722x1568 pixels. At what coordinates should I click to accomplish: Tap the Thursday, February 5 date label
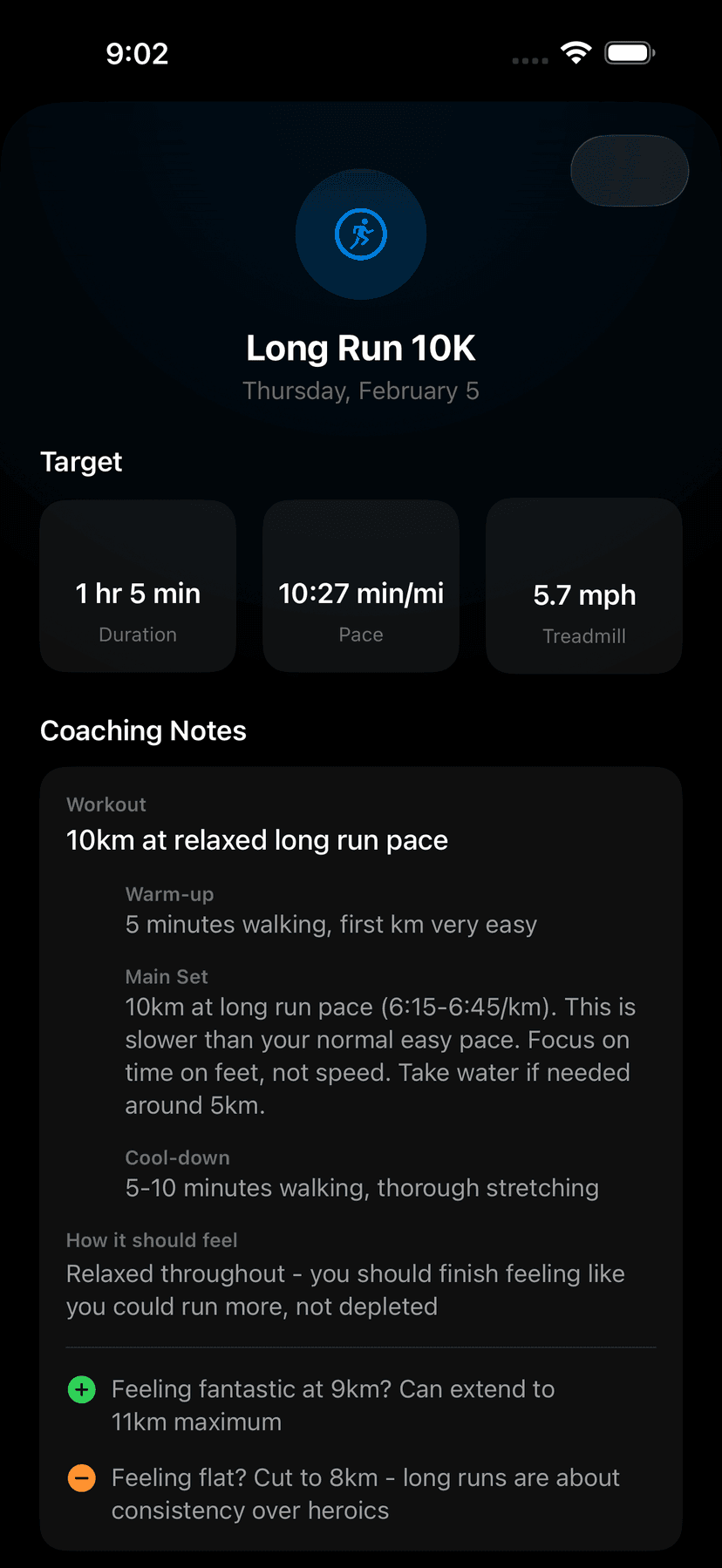pyautogui.click(x=361, y=390)
